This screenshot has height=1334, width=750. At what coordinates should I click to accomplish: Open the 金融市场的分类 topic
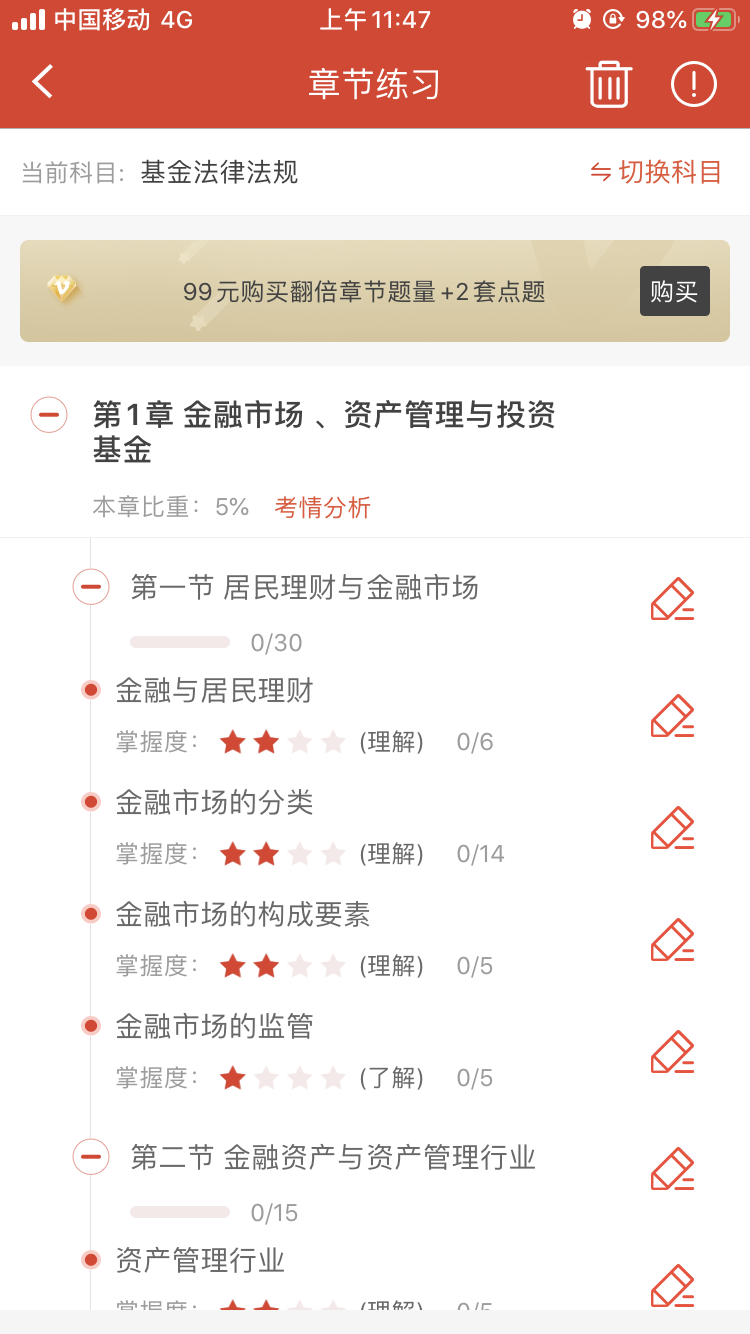[215, 802]
